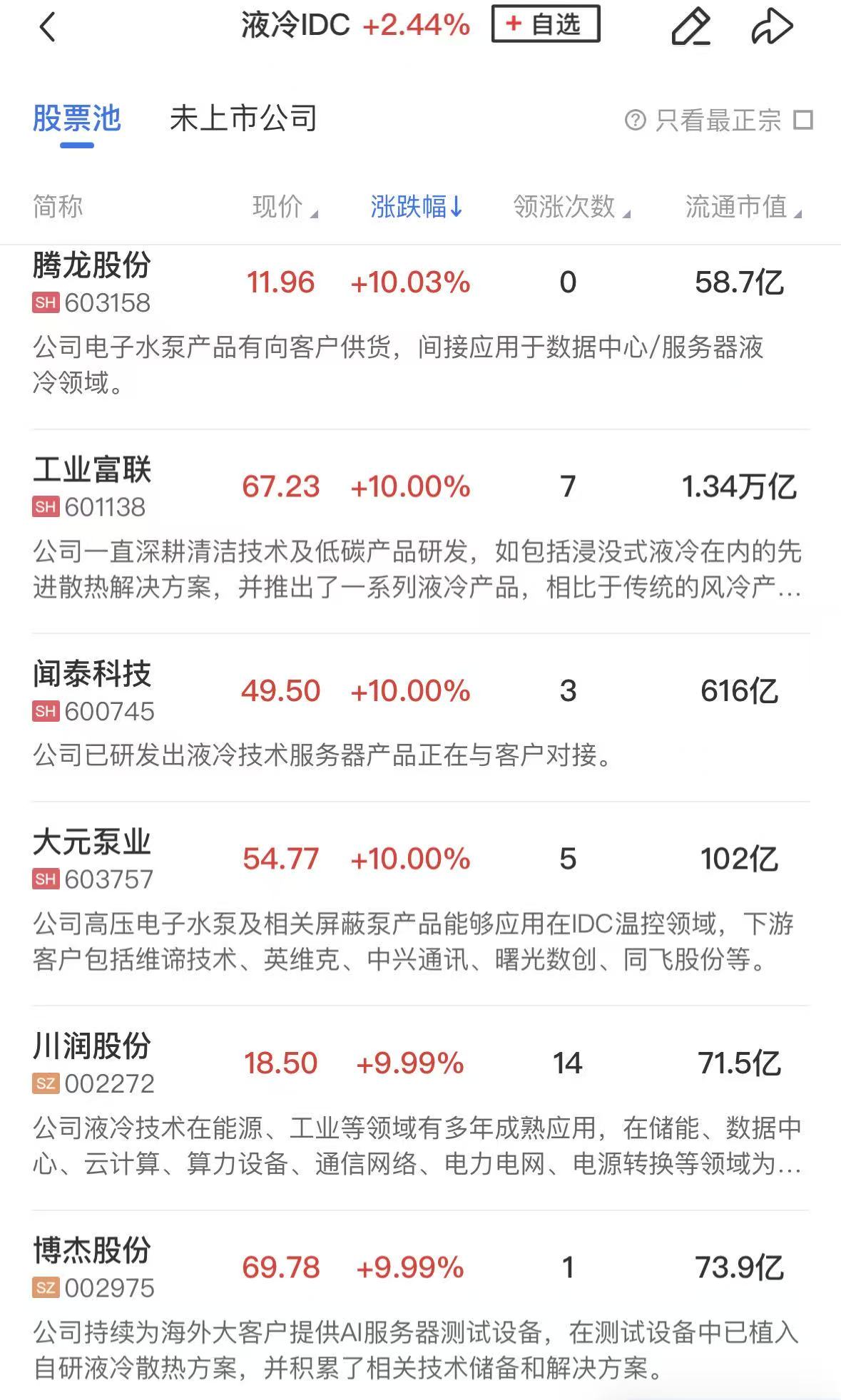Screen dimensions: 841x1400
Task: Show help for 只看最正宗 question mark
Action: 635,120
